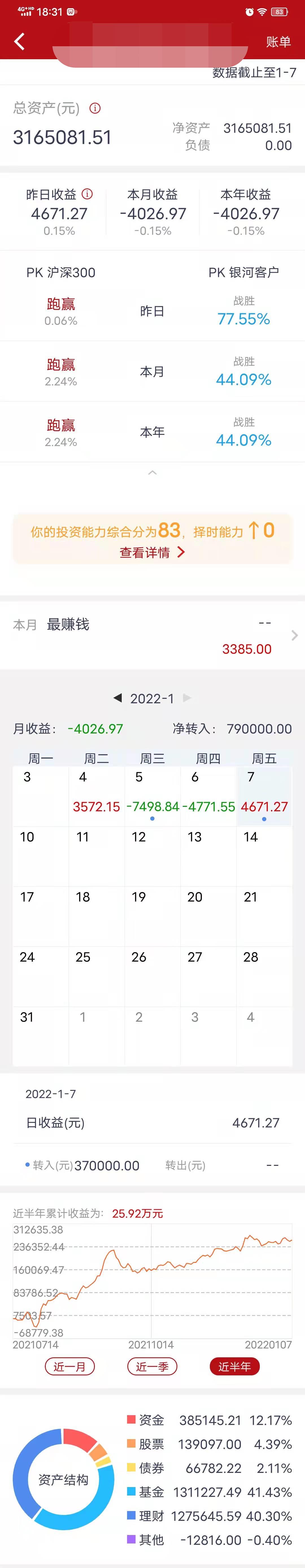Go to the previous month from 2022-1
This screenshot has width=305, height=1568.
118,698
